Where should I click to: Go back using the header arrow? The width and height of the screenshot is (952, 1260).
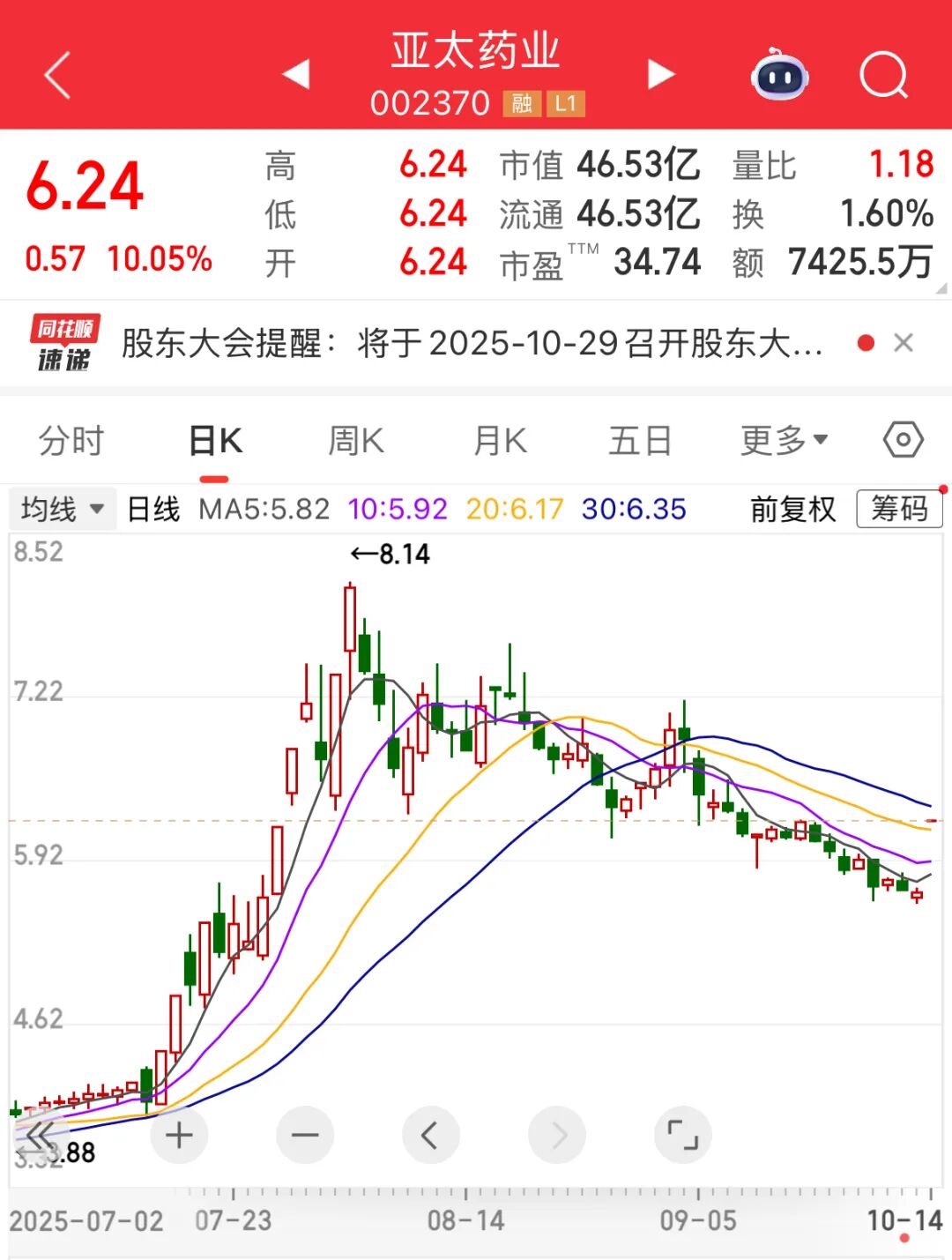click(x=58, y=75)
